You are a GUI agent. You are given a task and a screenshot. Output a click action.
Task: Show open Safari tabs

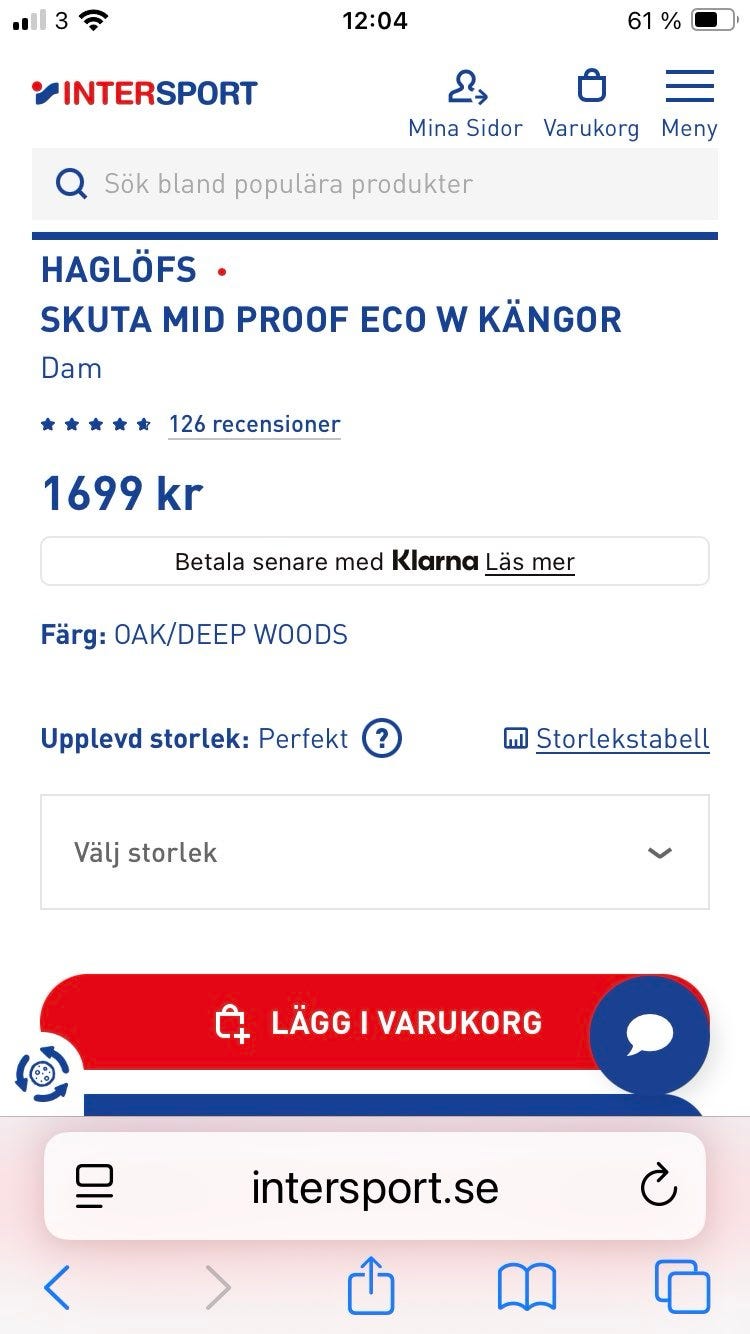point(682,1287)
